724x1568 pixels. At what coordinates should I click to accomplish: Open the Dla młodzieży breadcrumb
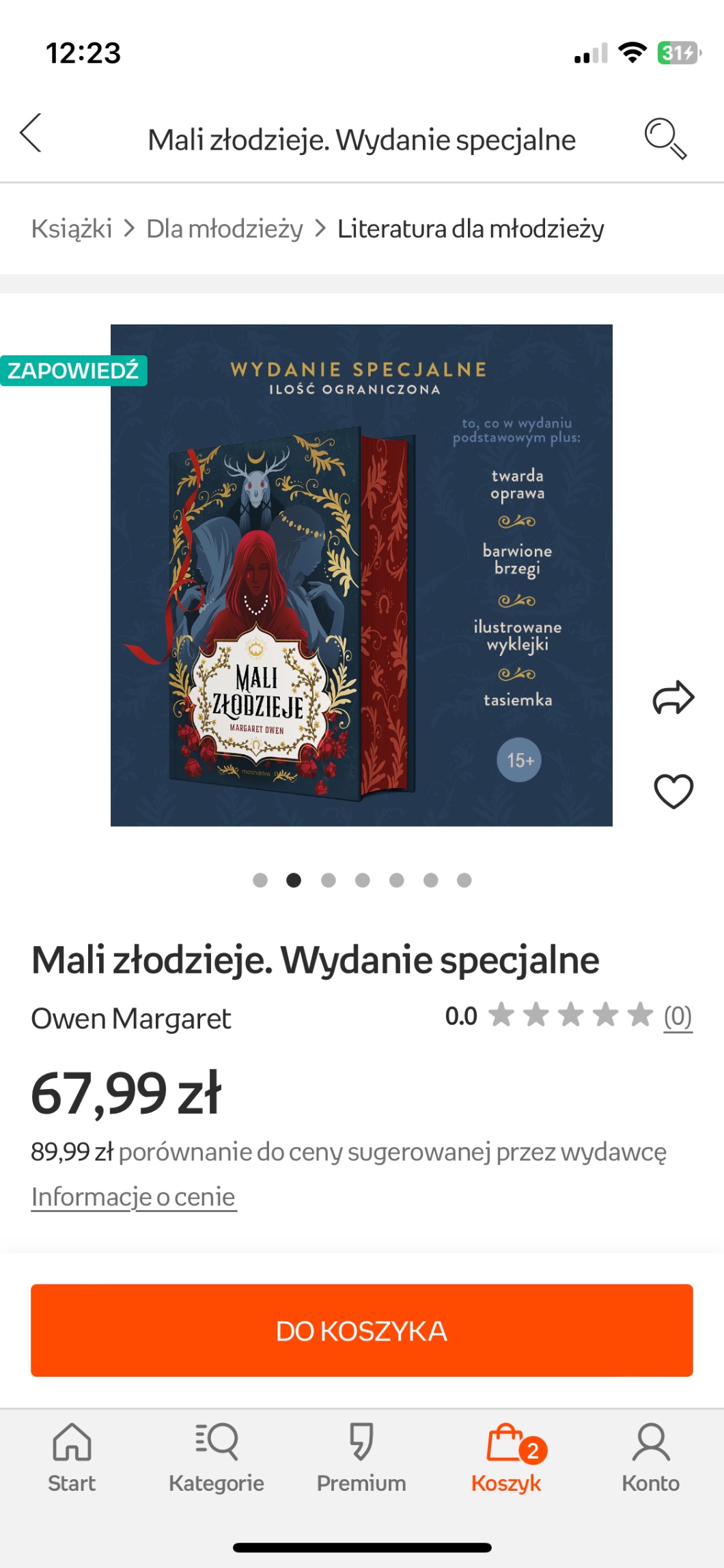click(x=225, y=229)
